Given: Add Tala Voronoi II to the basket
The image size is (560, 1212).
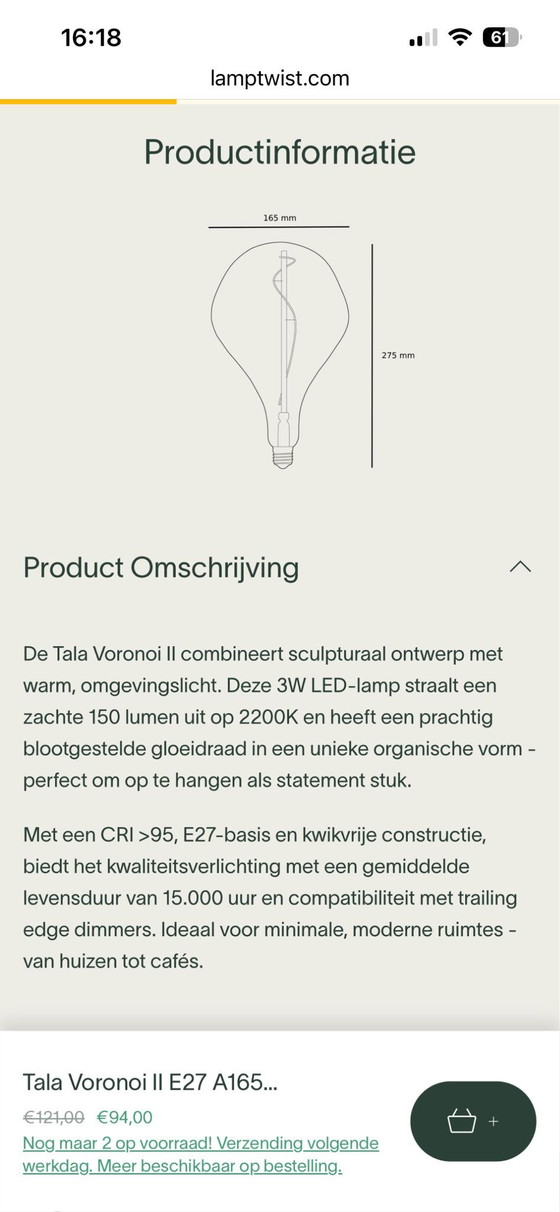Looking at the screenshot, I should (x=473, y=1121).
